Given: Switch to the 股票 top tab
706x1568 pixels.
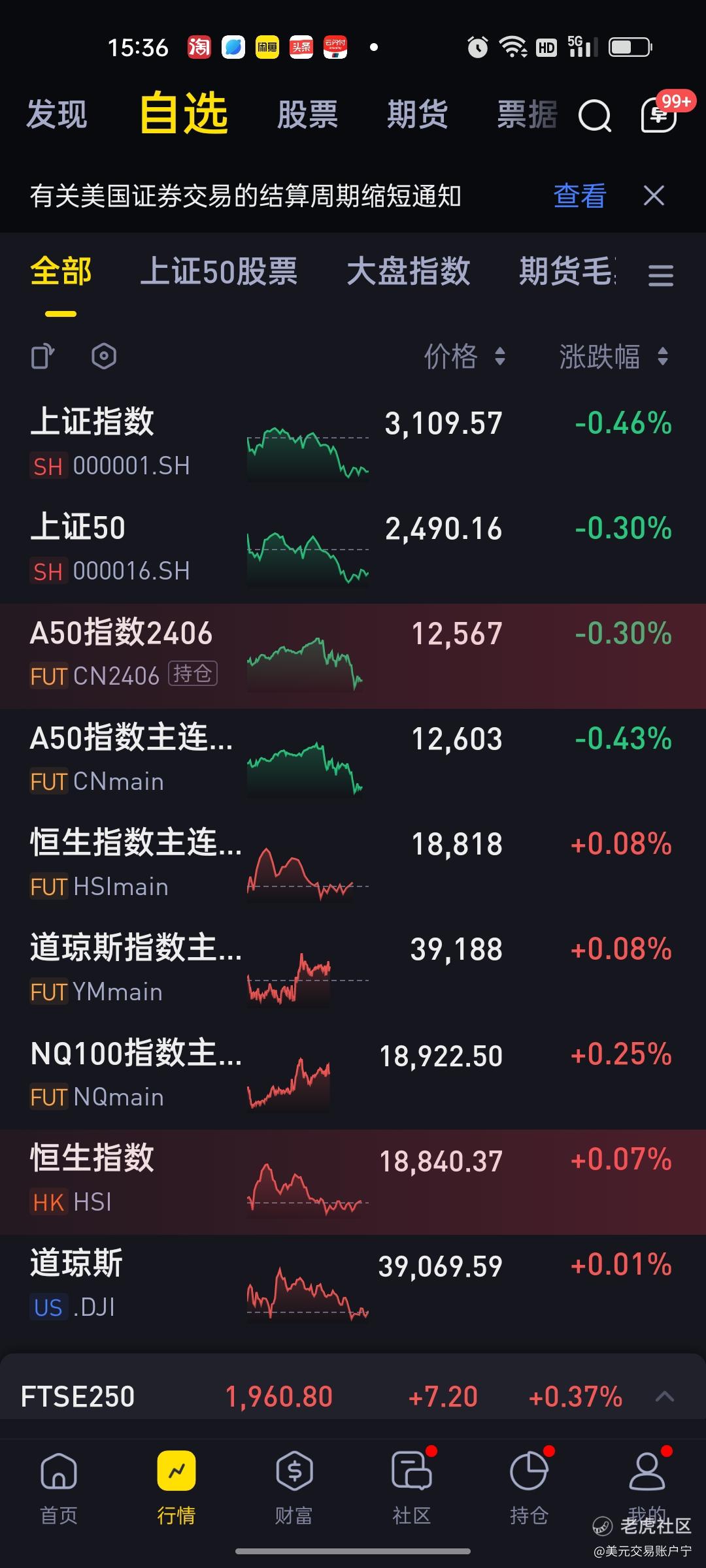Looking at the screenshot, I should pyautogui.click(x=307, y=115).
